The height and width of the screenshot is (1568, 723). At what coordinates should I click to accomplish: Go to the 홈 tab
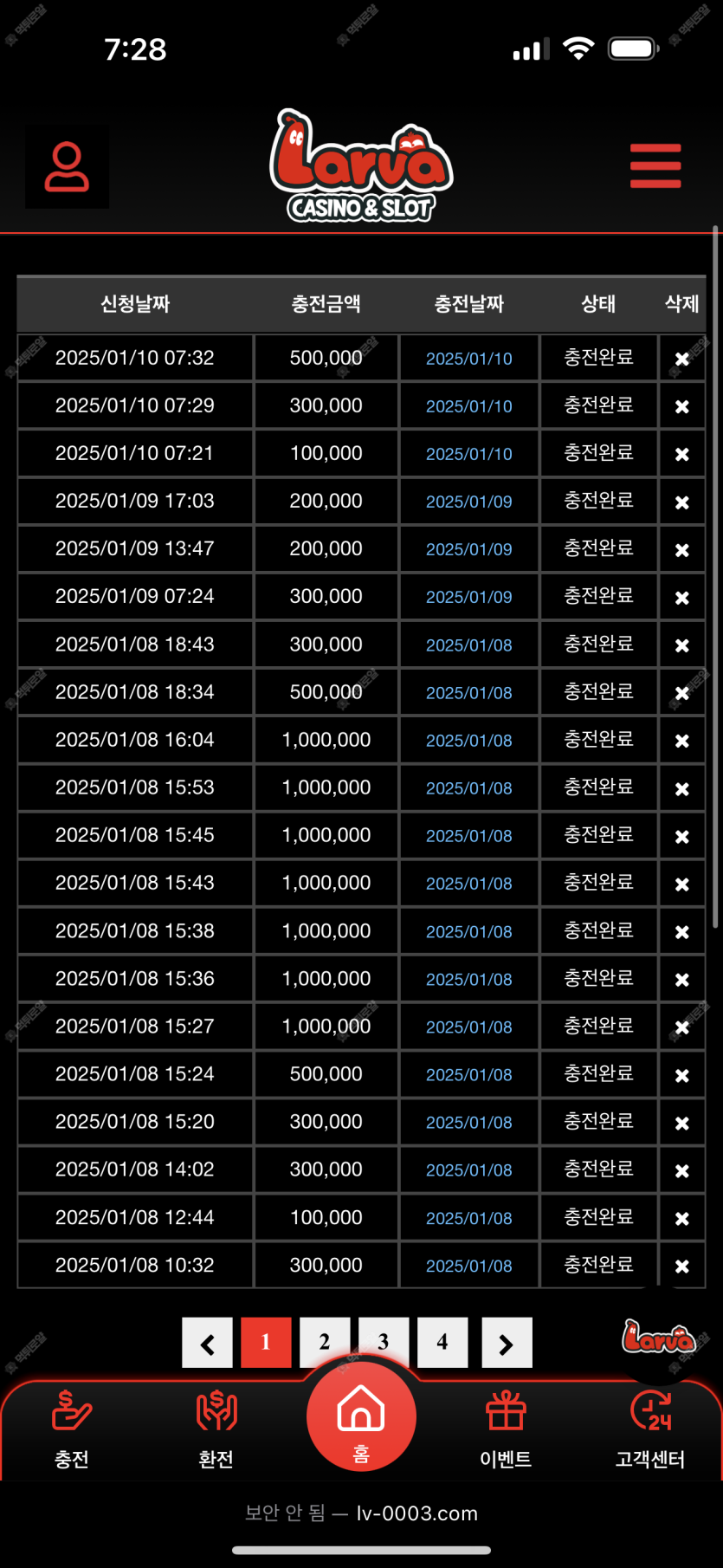coord(361,1416)
